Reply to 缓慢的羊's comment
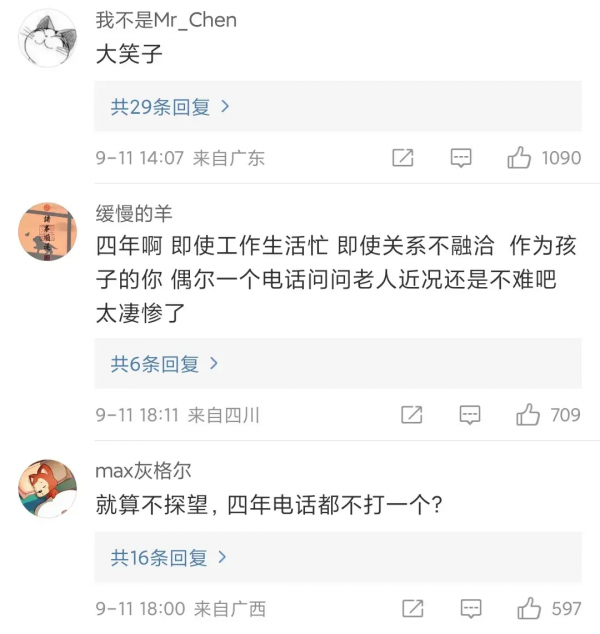 pos(468,414)
